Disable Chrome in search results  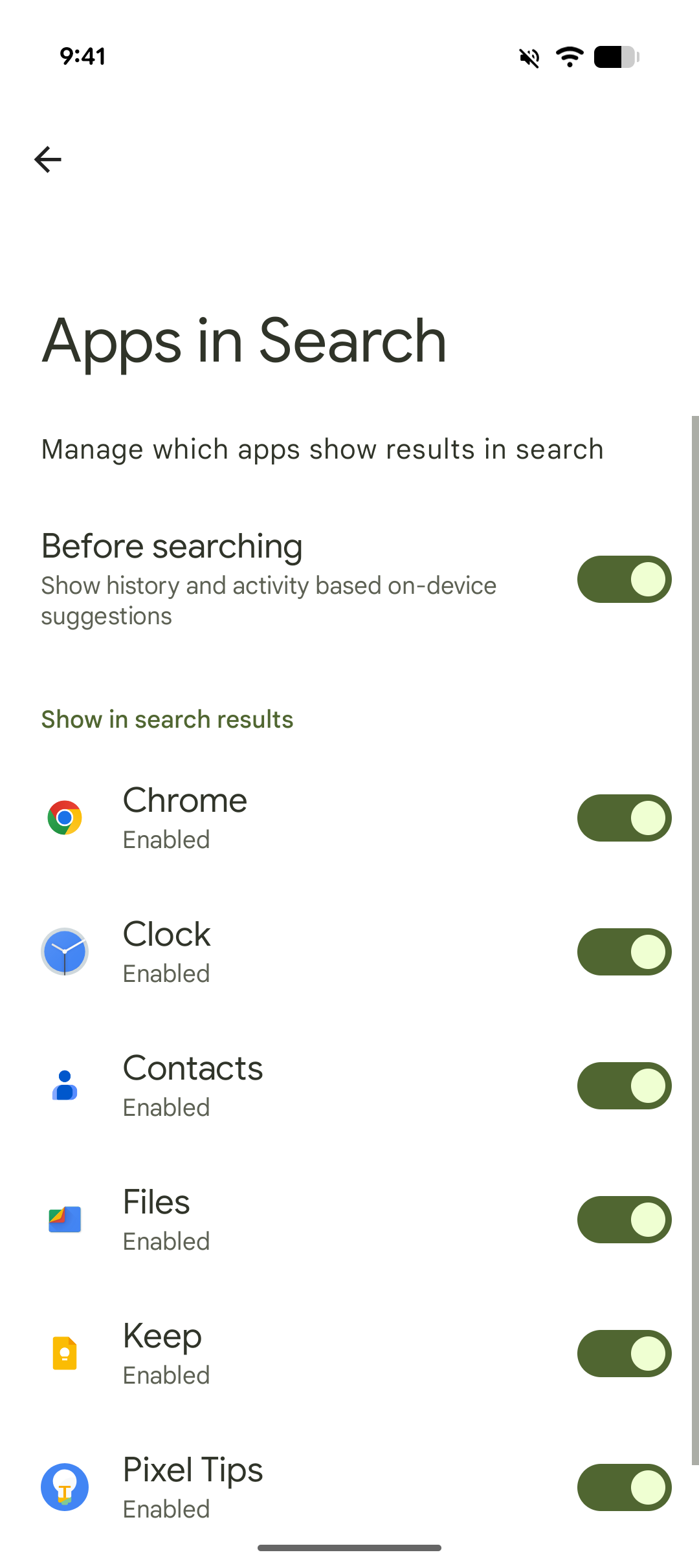coord(624,818)
